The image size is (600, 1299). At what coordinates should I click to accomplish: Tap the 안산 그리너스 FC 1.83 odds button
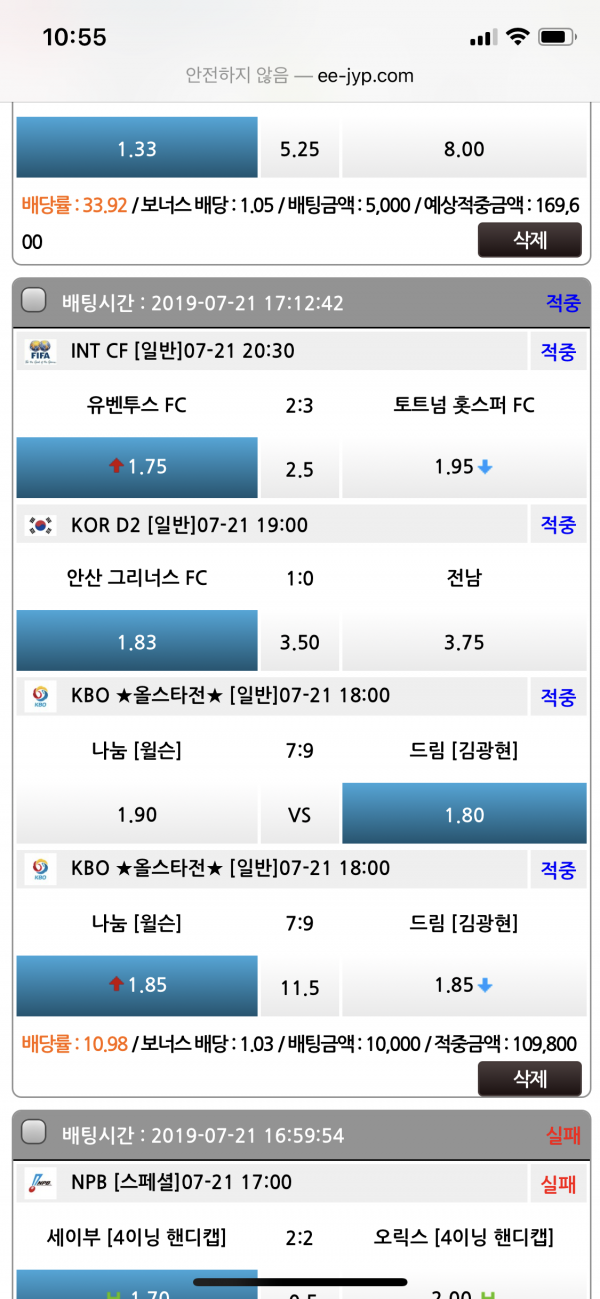pos(137,642)
